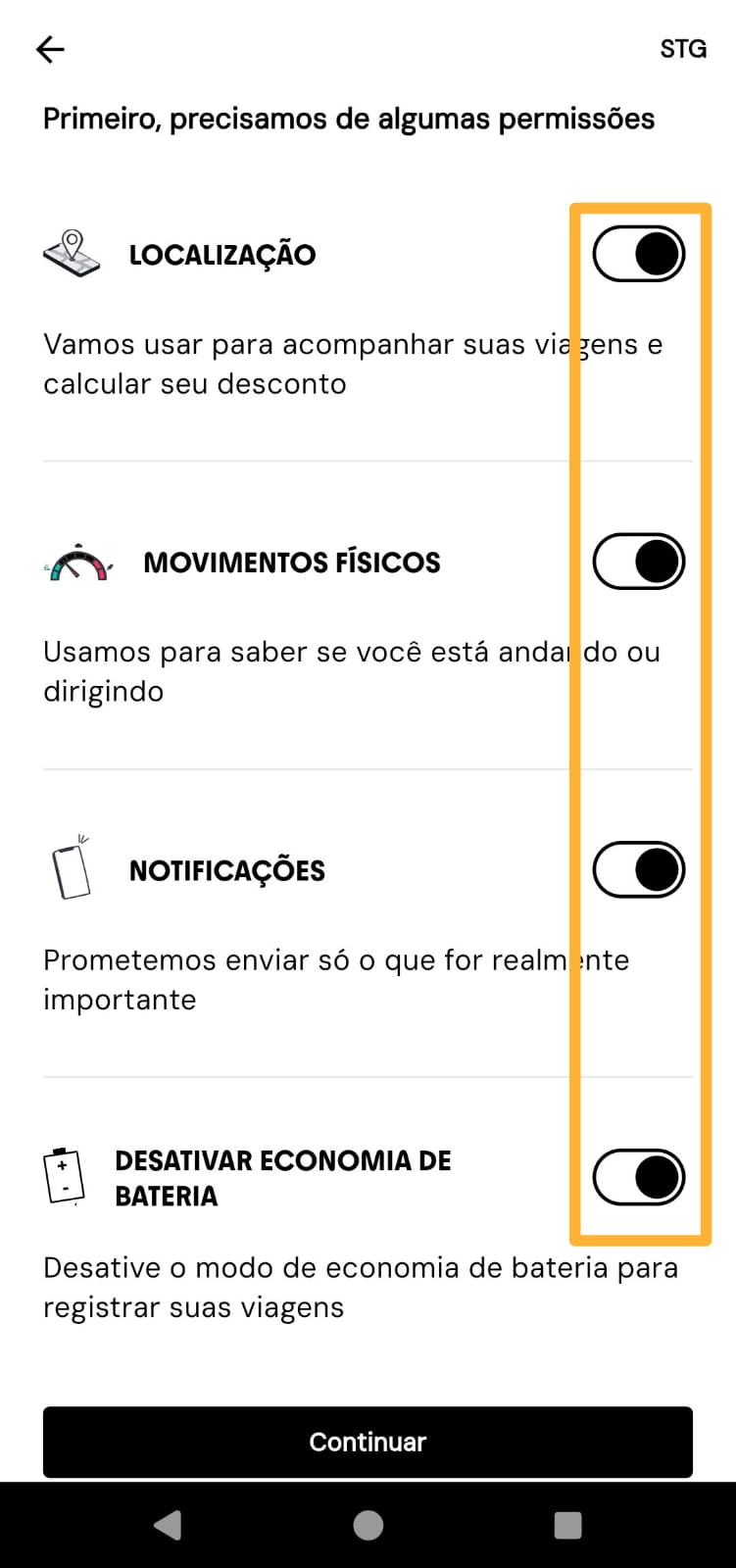Tap the system home button

point(368,1525)
